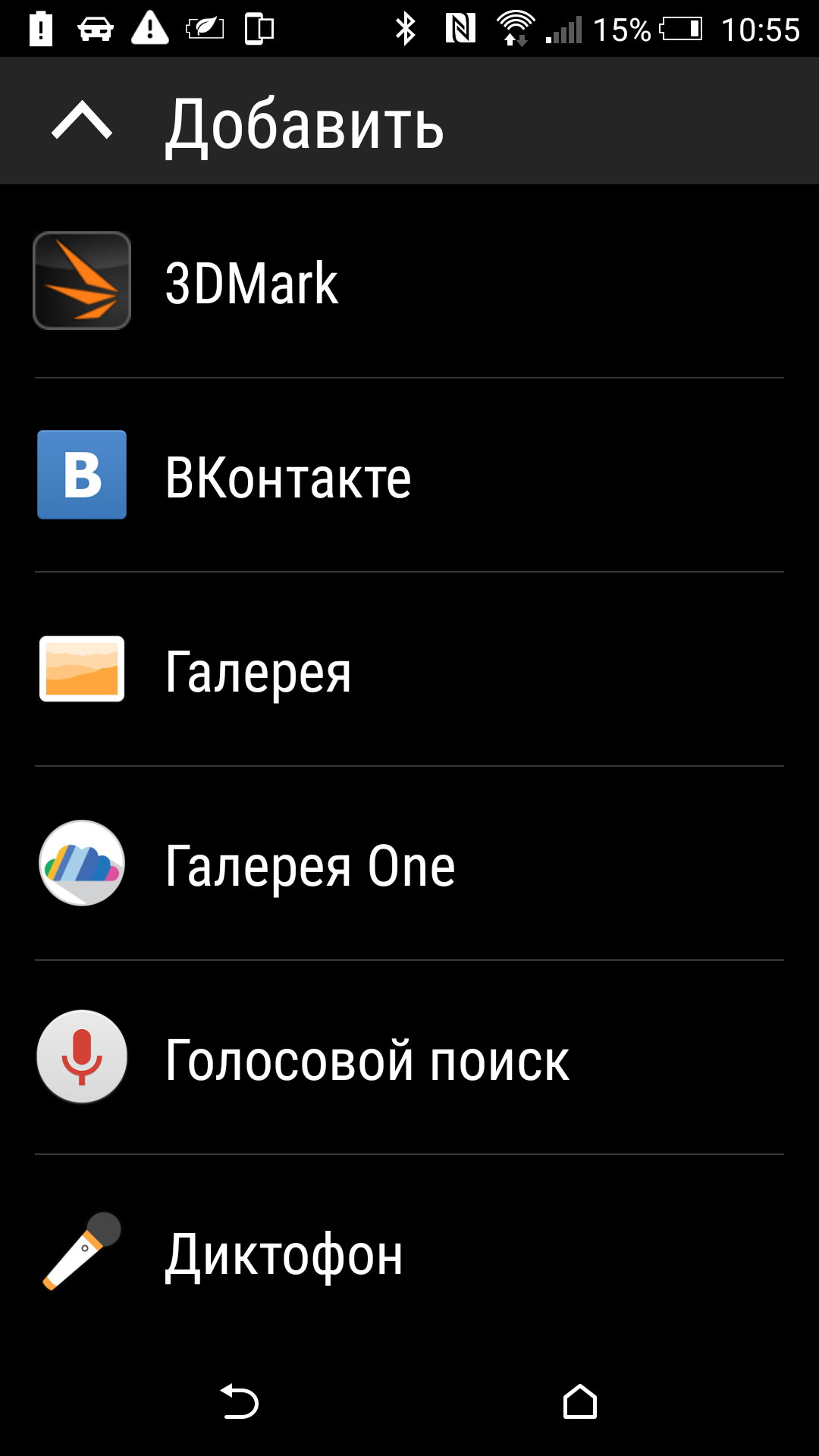Add the Диктофон app

point(409,1252)
